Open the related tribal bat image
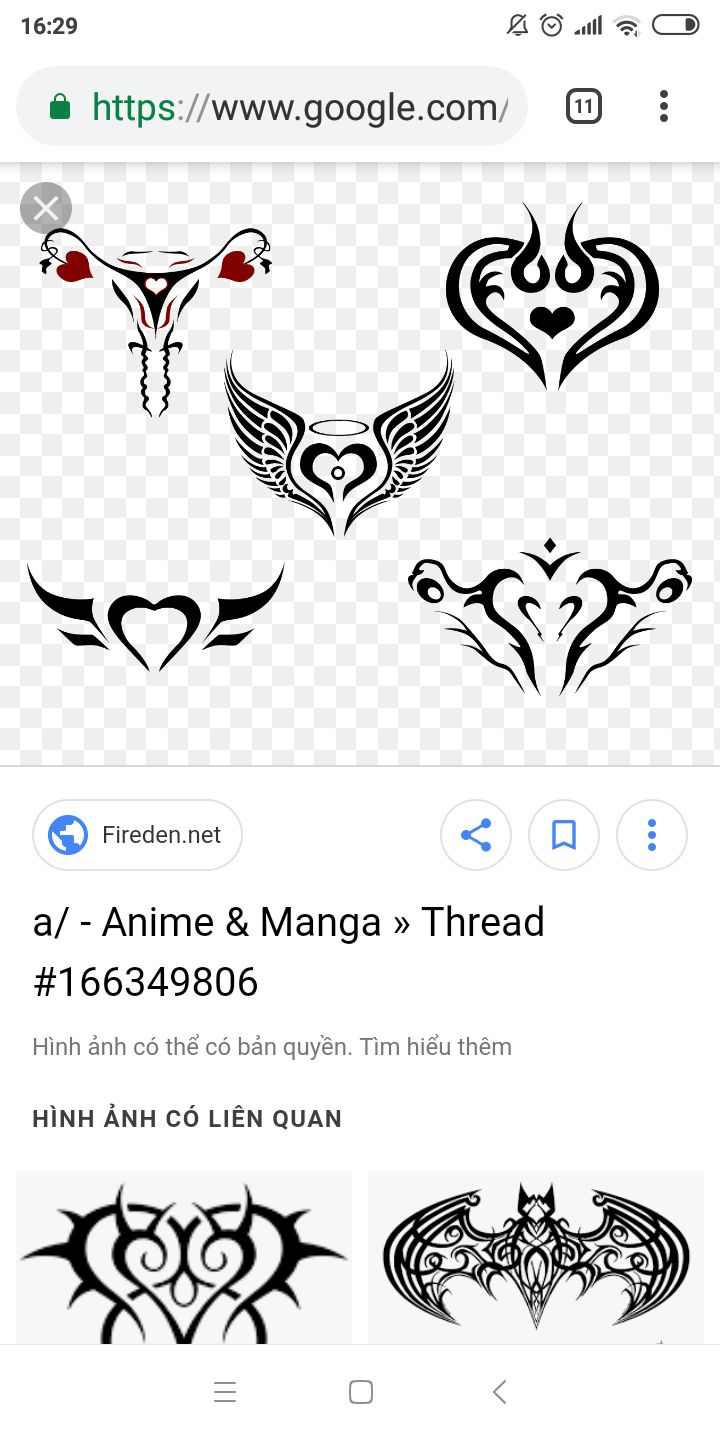 pyautogui.click(x=536, y=1257)
